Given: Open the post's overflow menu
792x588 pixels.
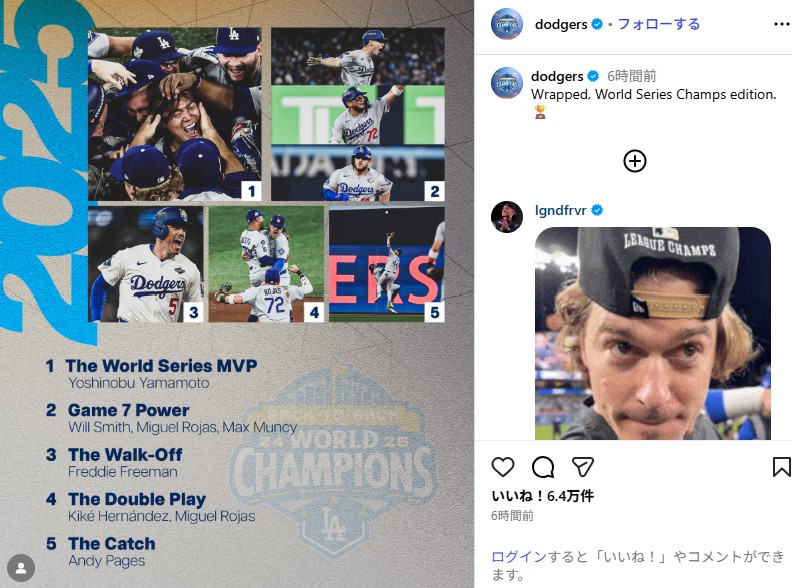Looking at the screenshot, I should tap(779, 23).
